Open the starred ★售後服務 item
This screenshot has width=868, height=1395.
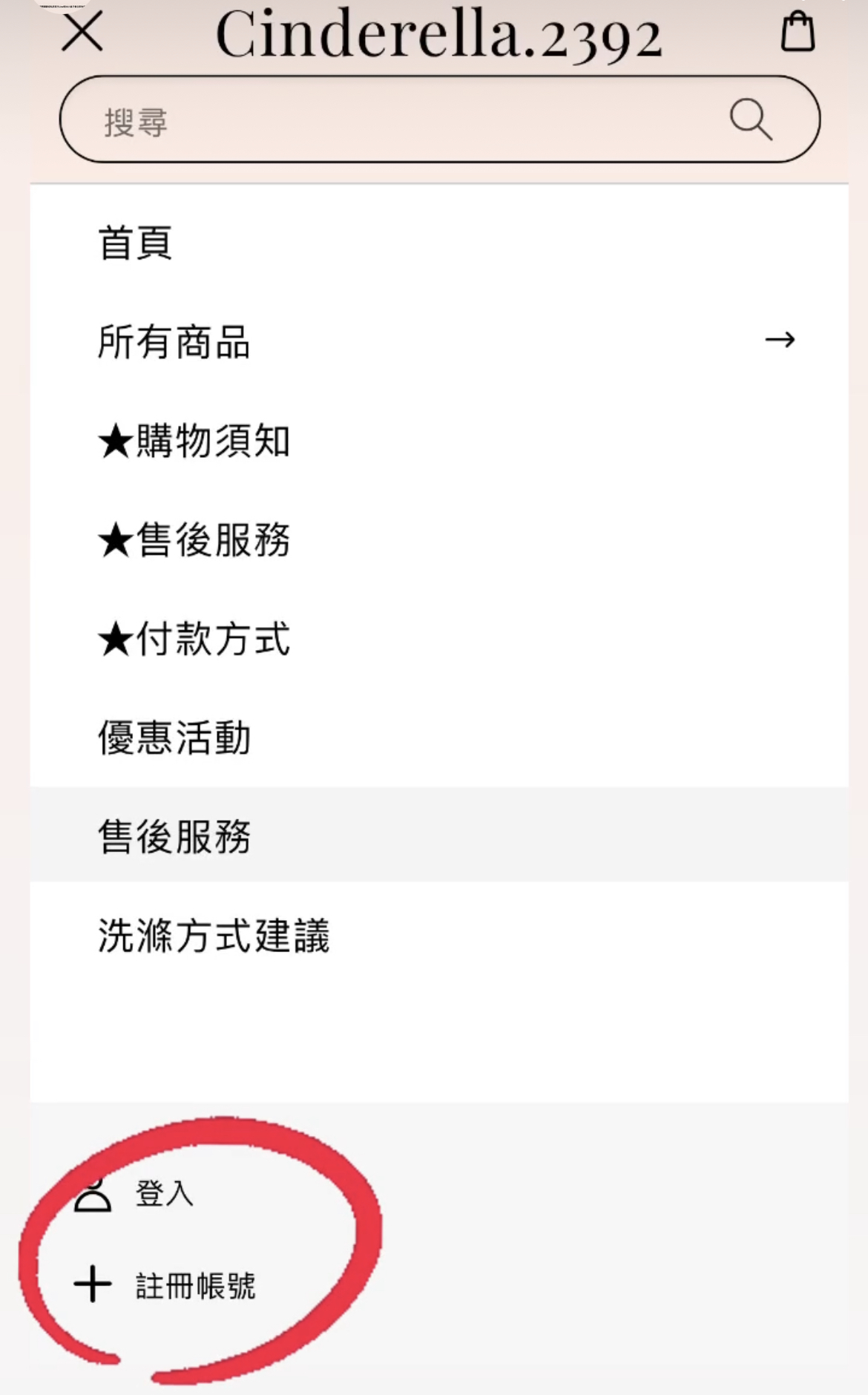coord(194,539)
